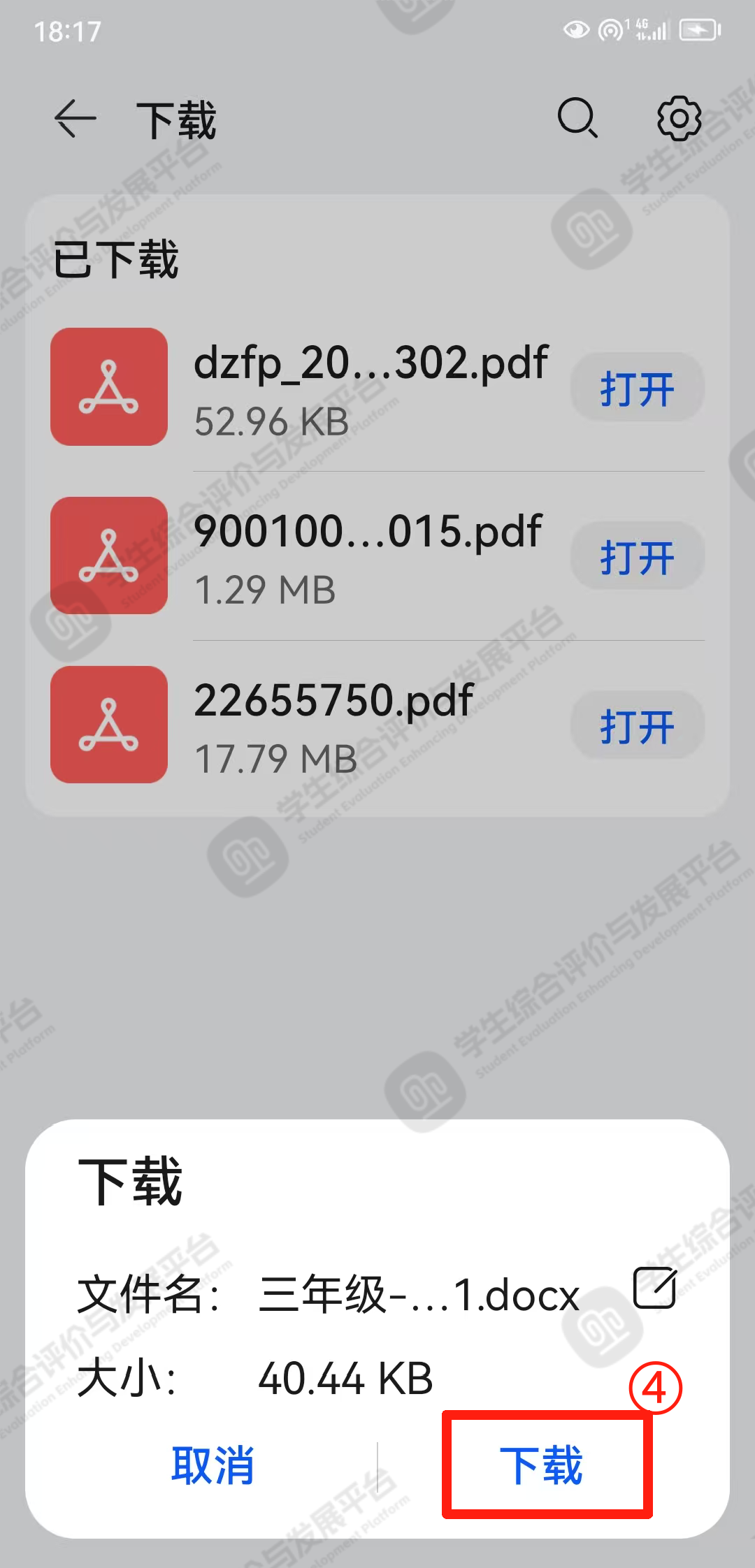
Task: Open the dzfp_20...302.pdf file via 打开
Action: (637, 387)
